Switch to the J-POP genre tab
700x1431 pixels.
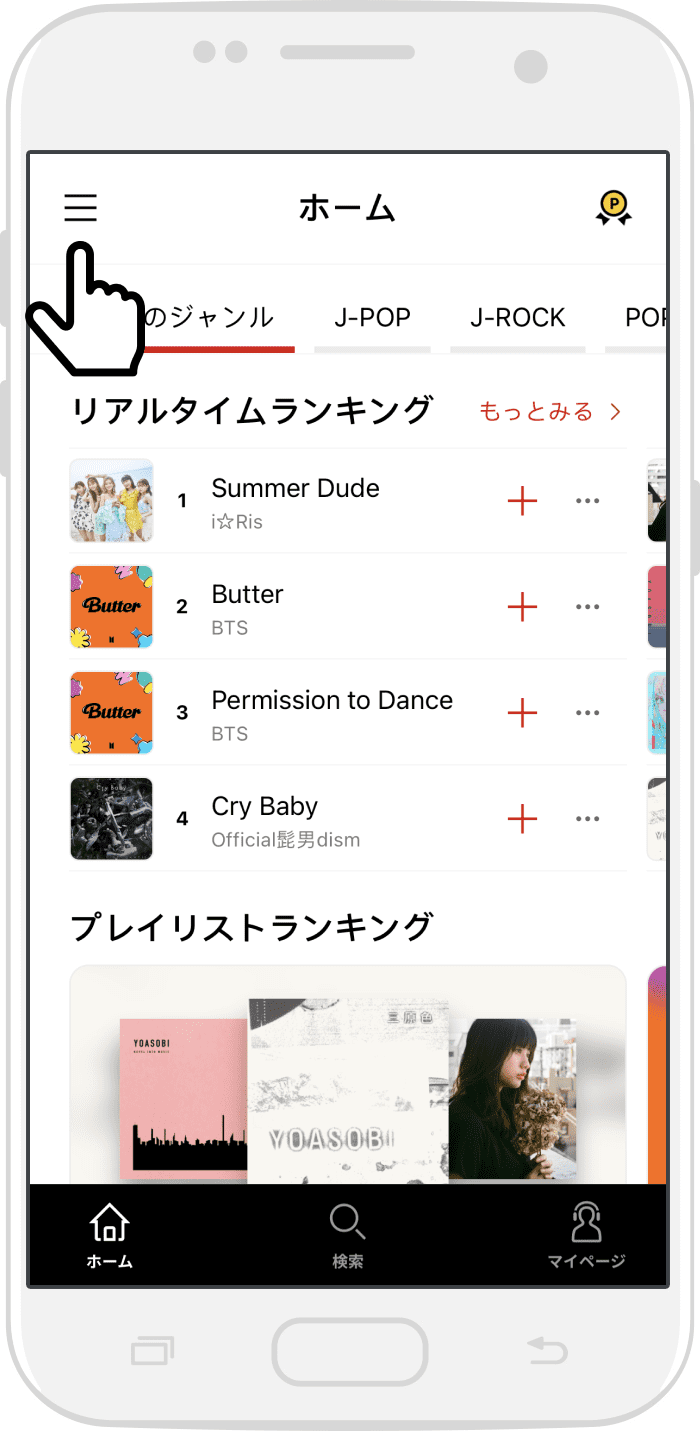(372, 318)
